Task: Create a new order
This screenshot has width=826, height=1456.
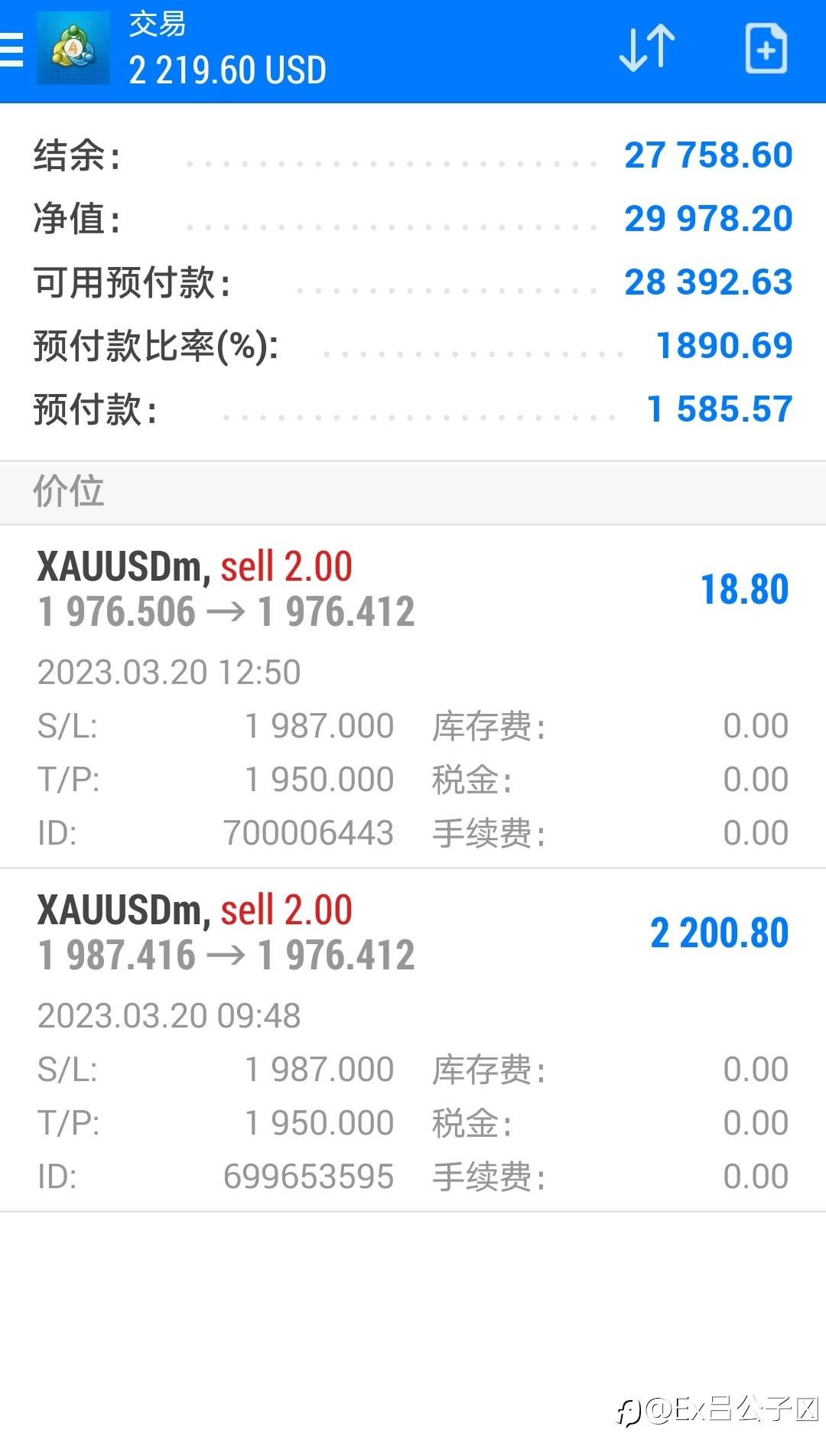Action: coord(766,49)
